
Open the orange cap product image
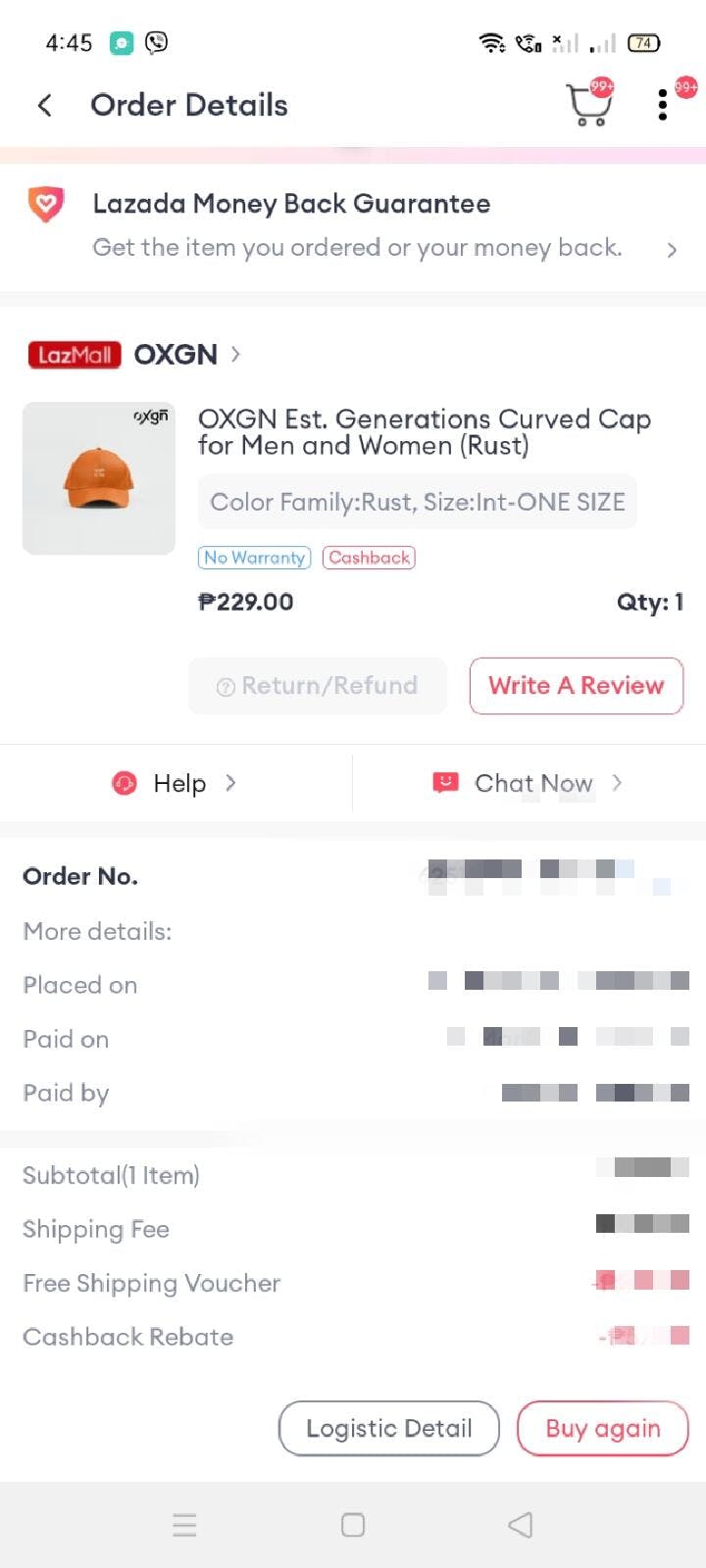click(99, 478)
